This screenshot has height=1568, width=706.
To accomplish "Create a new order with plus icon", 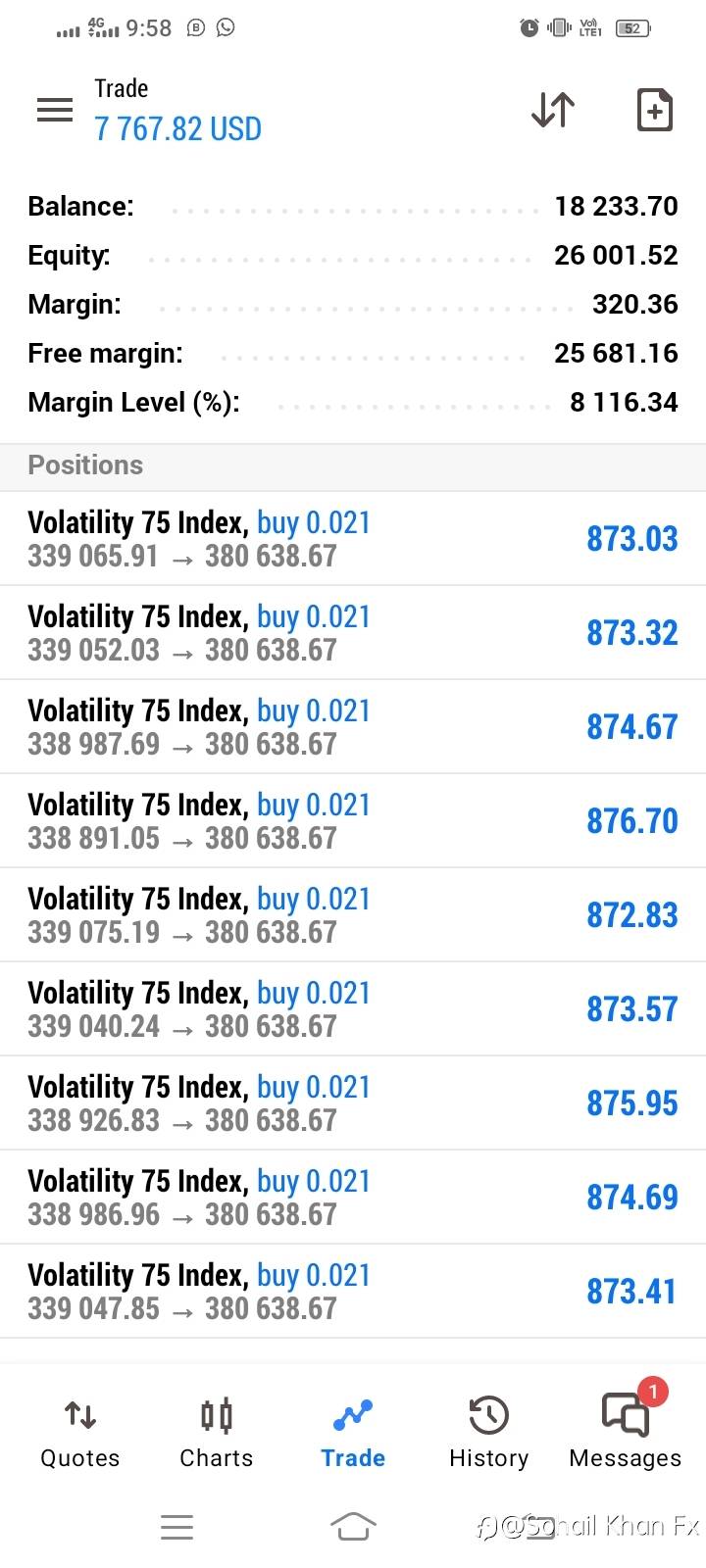I will [654, 110].
